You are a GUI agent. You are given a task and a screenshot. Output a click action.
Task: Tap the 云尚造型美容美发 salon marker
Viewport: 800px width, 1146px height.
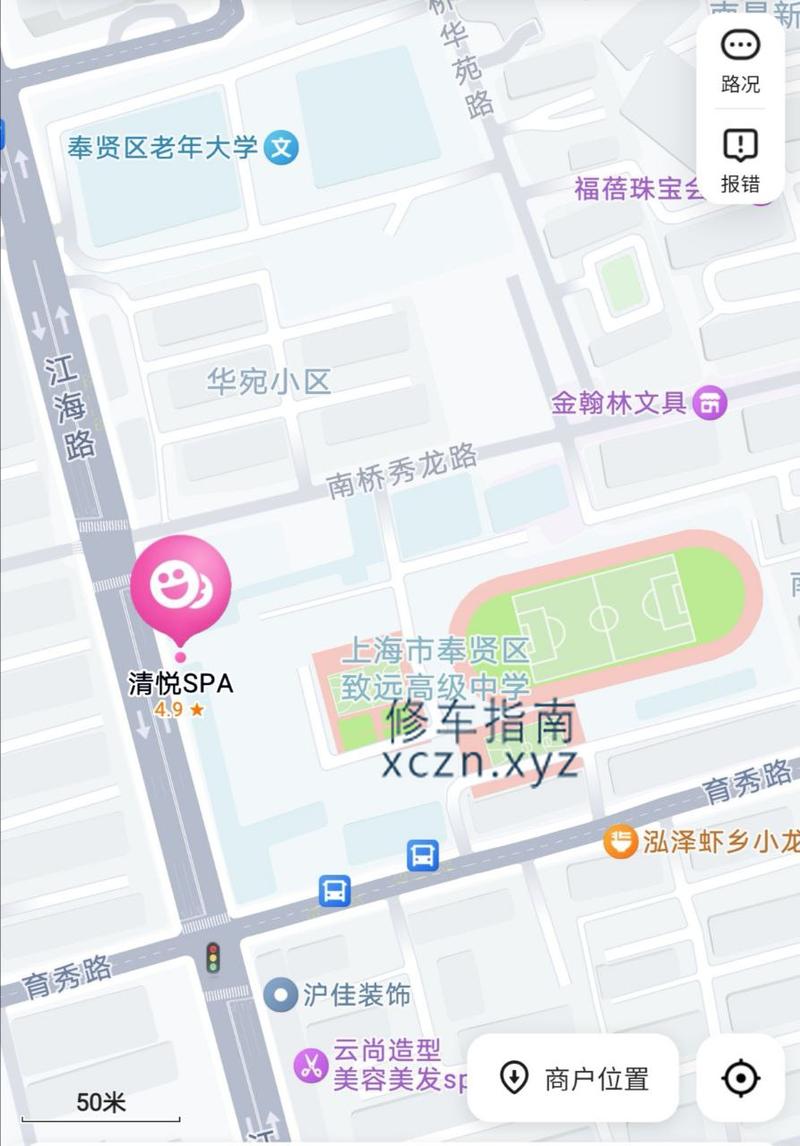[x=312, y=1064]
